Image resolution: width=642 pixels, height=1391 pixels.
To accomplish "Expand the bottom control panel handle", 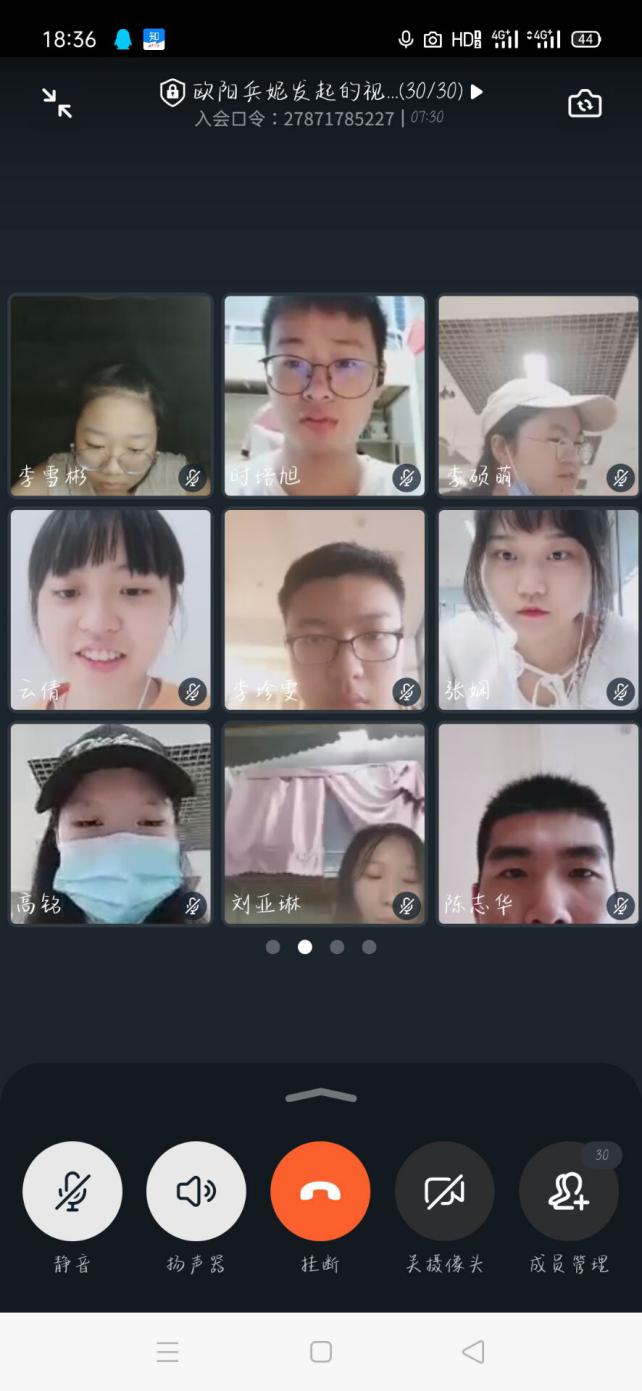I will [321, 1096].
